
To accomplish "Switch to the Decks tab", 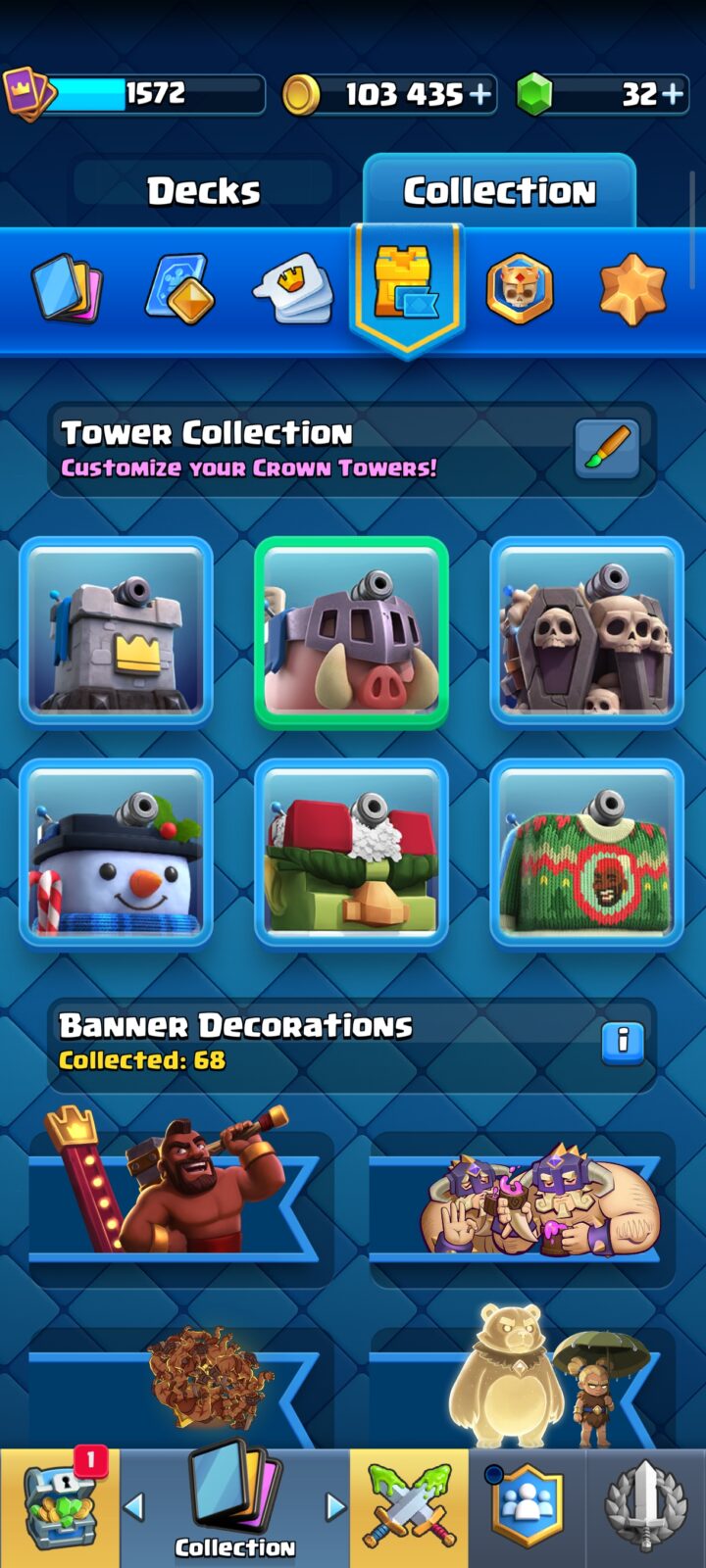I will pyautogui.click(x=204, y=191).
